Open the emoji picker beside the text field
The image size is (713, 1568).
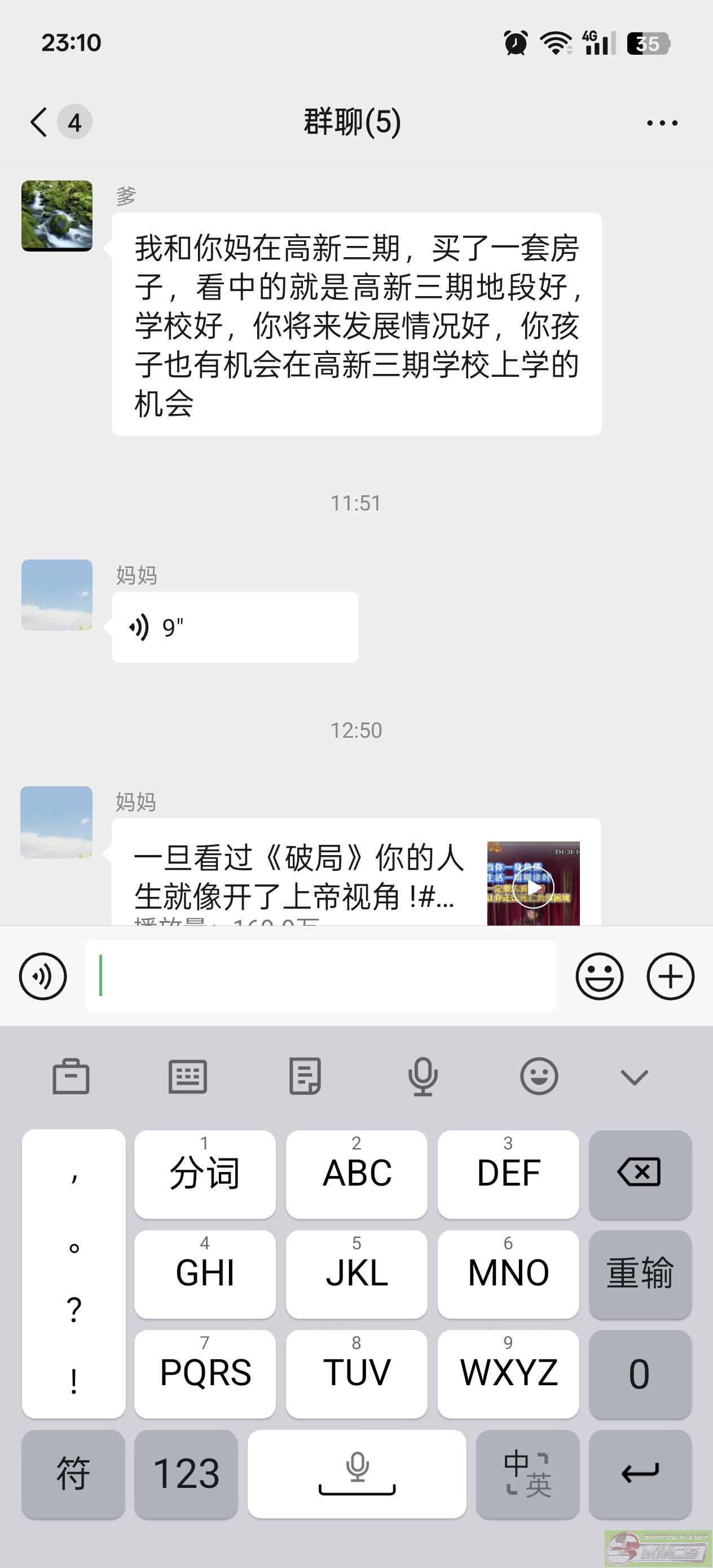pos(599,976)
